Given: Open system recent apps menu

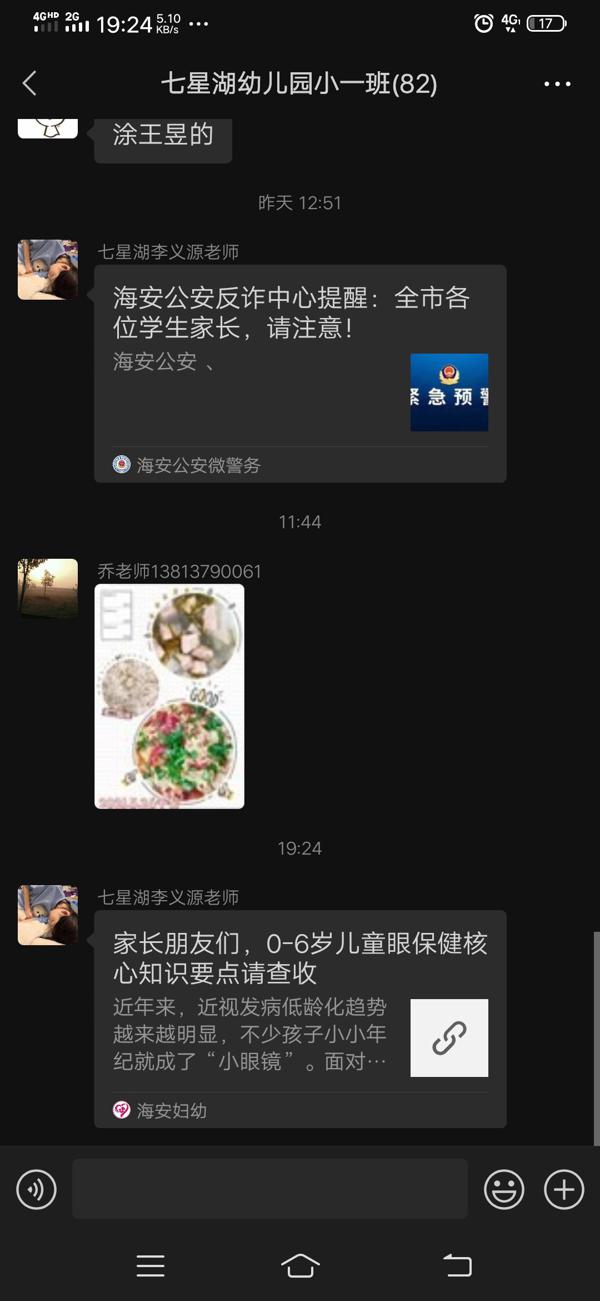Looking at the screenshot, I should (150, 1265).
